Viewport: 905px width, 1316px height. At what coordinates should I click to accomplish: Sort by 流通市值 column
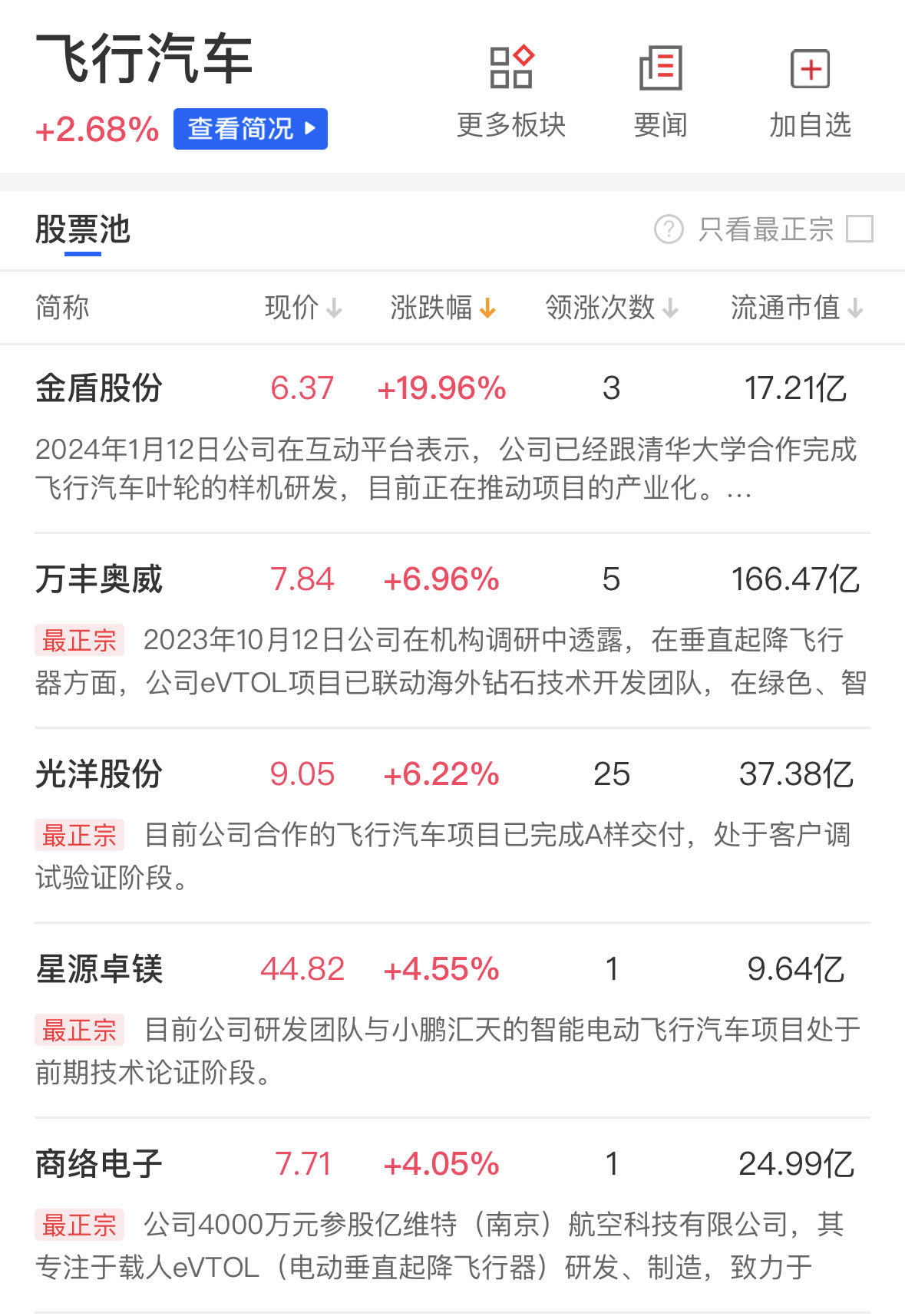(796, 308)
